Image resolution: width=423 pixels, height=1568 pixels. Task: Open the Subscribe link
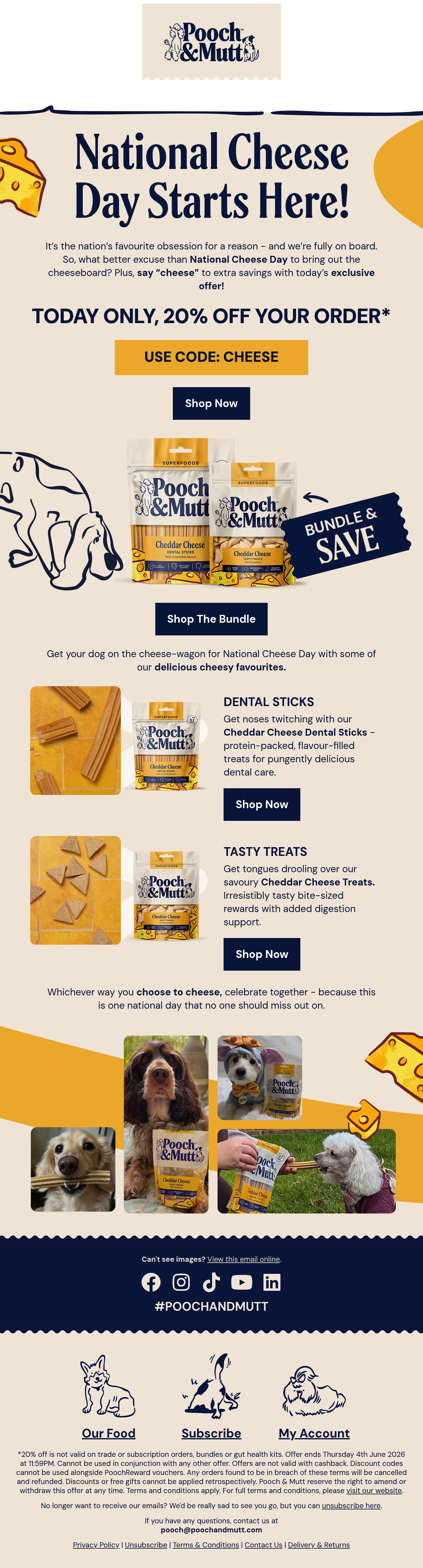tap(211, 1433)
